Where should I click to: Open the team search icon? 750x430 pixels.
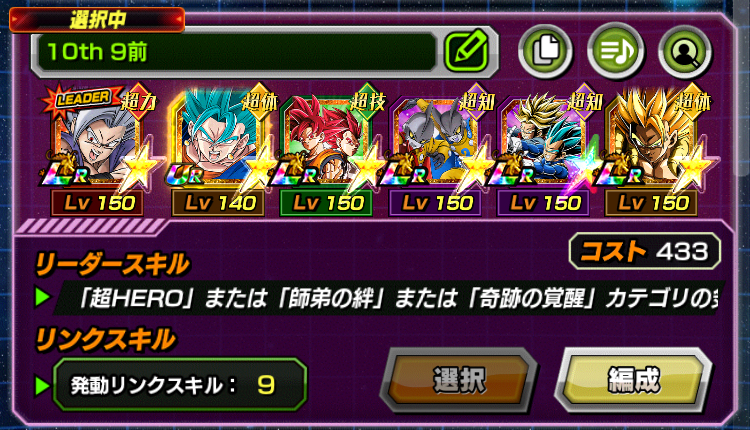point(683,49)
